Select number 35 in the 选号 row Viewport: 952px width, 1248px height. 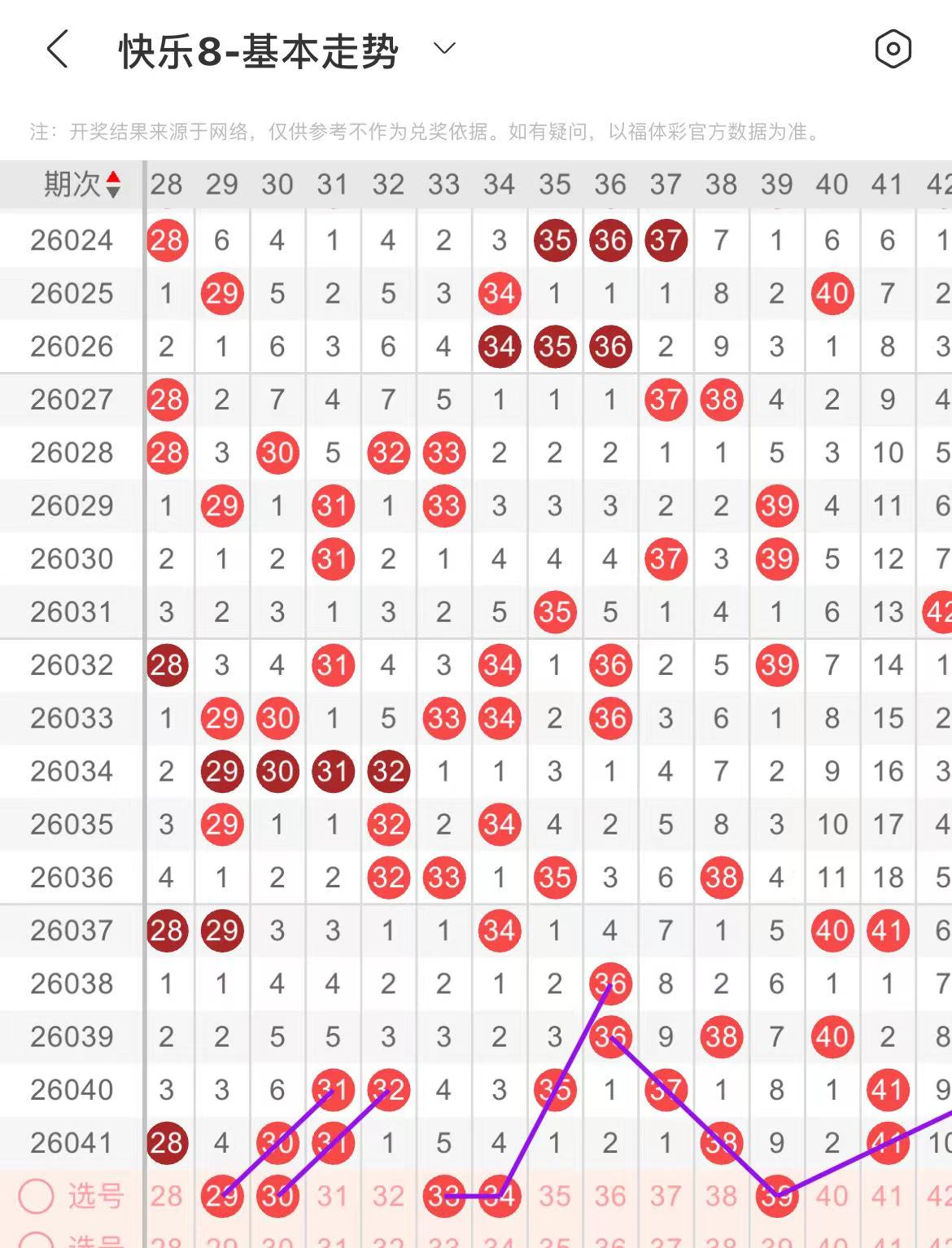click(x=555, y=1196)
